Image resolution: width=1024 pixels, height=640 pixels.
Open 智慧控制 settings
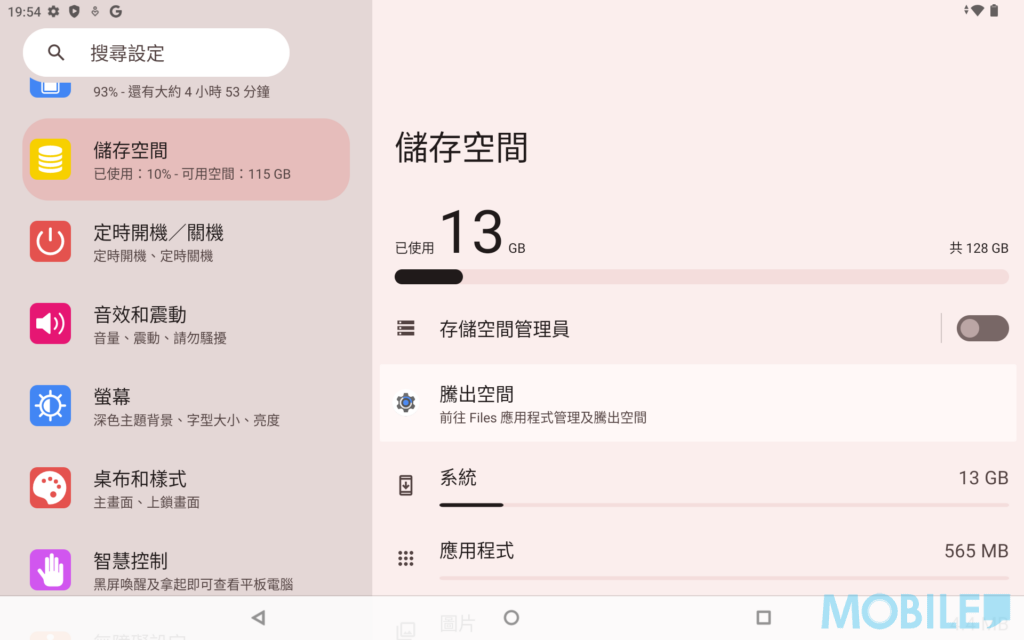pyautogui.click(x=186, y=570)
